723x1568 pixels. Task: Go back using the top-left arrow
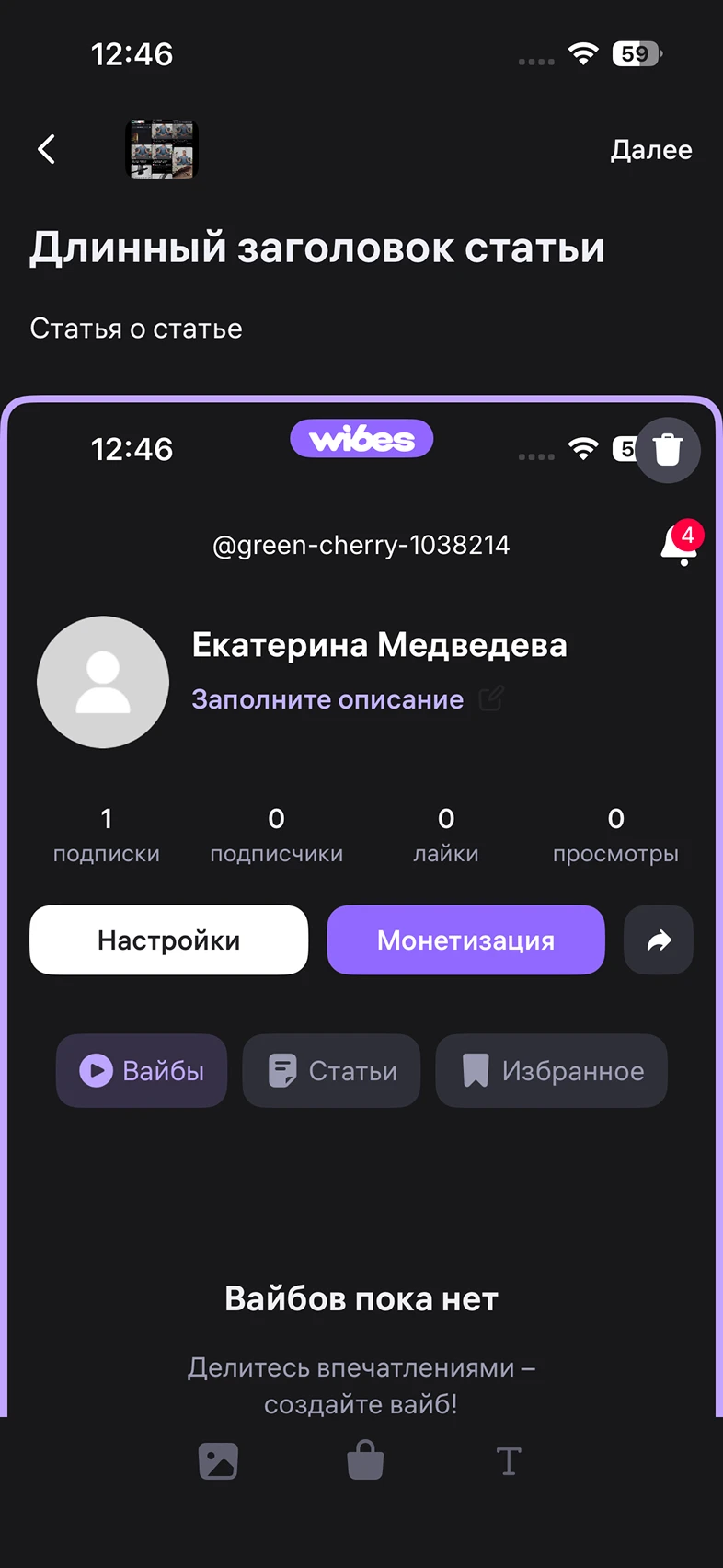point(47,149)
